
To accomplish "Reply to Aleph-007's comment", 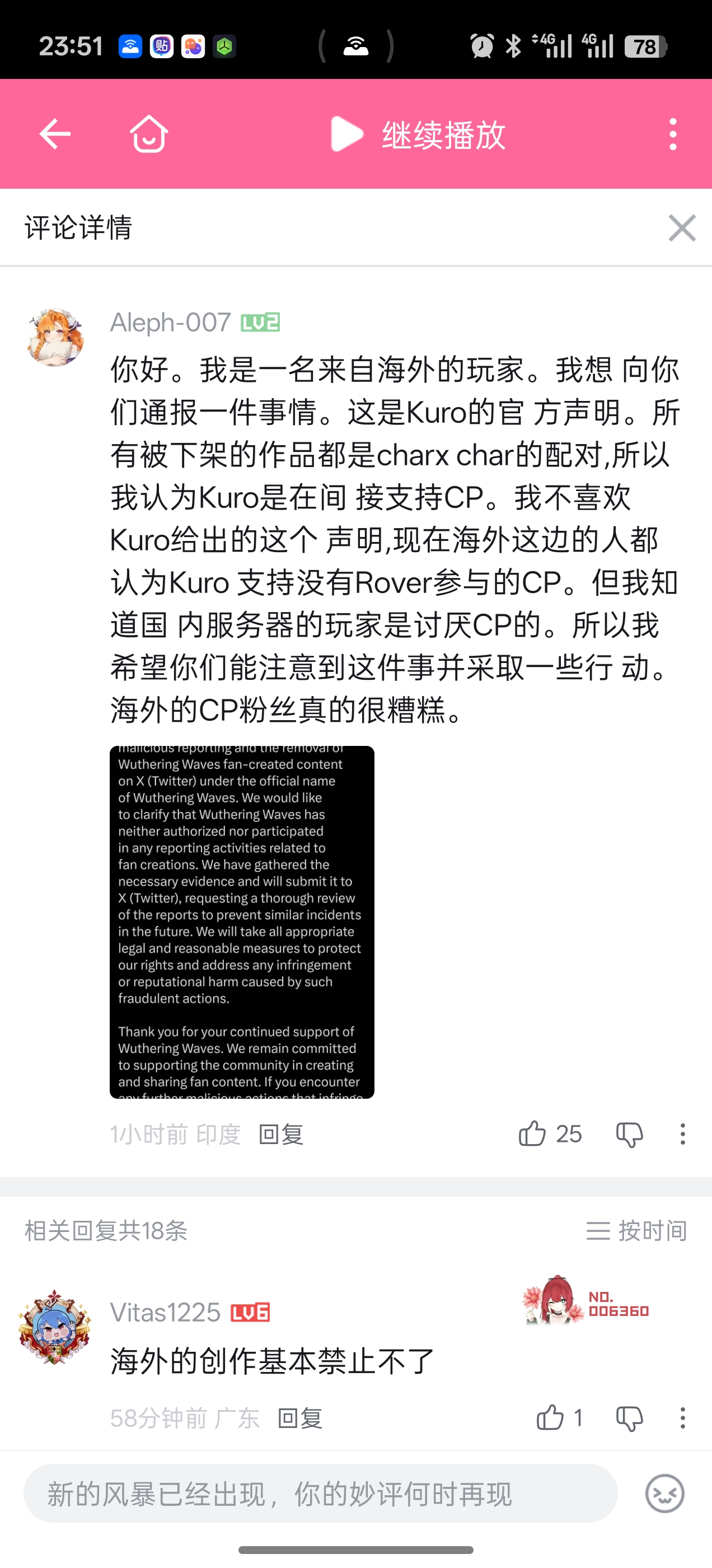I will 280,1135.
